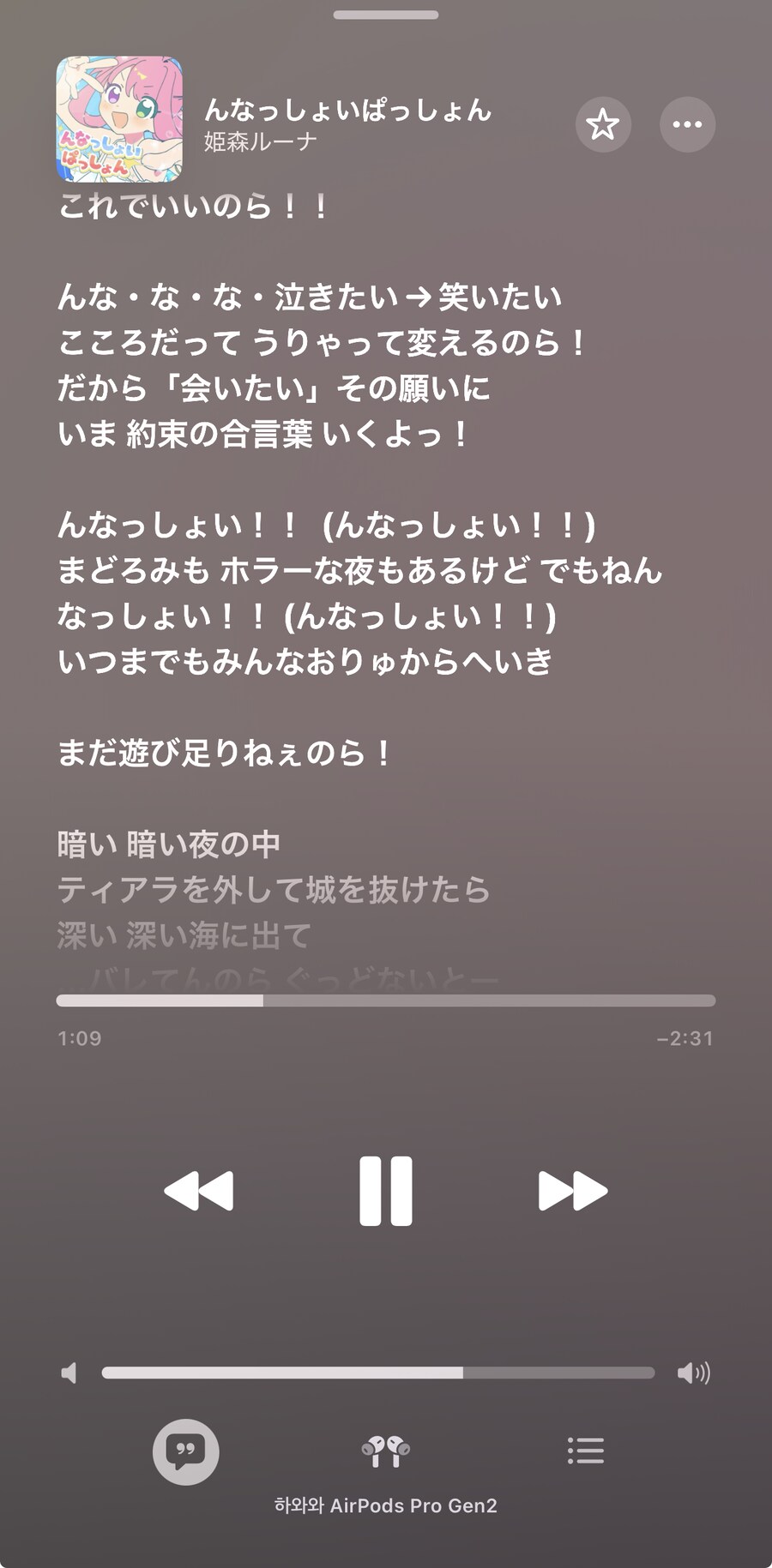Skip back to the previous track
The width and height of the screenshot is (772, 1568).
point(199,1191)
